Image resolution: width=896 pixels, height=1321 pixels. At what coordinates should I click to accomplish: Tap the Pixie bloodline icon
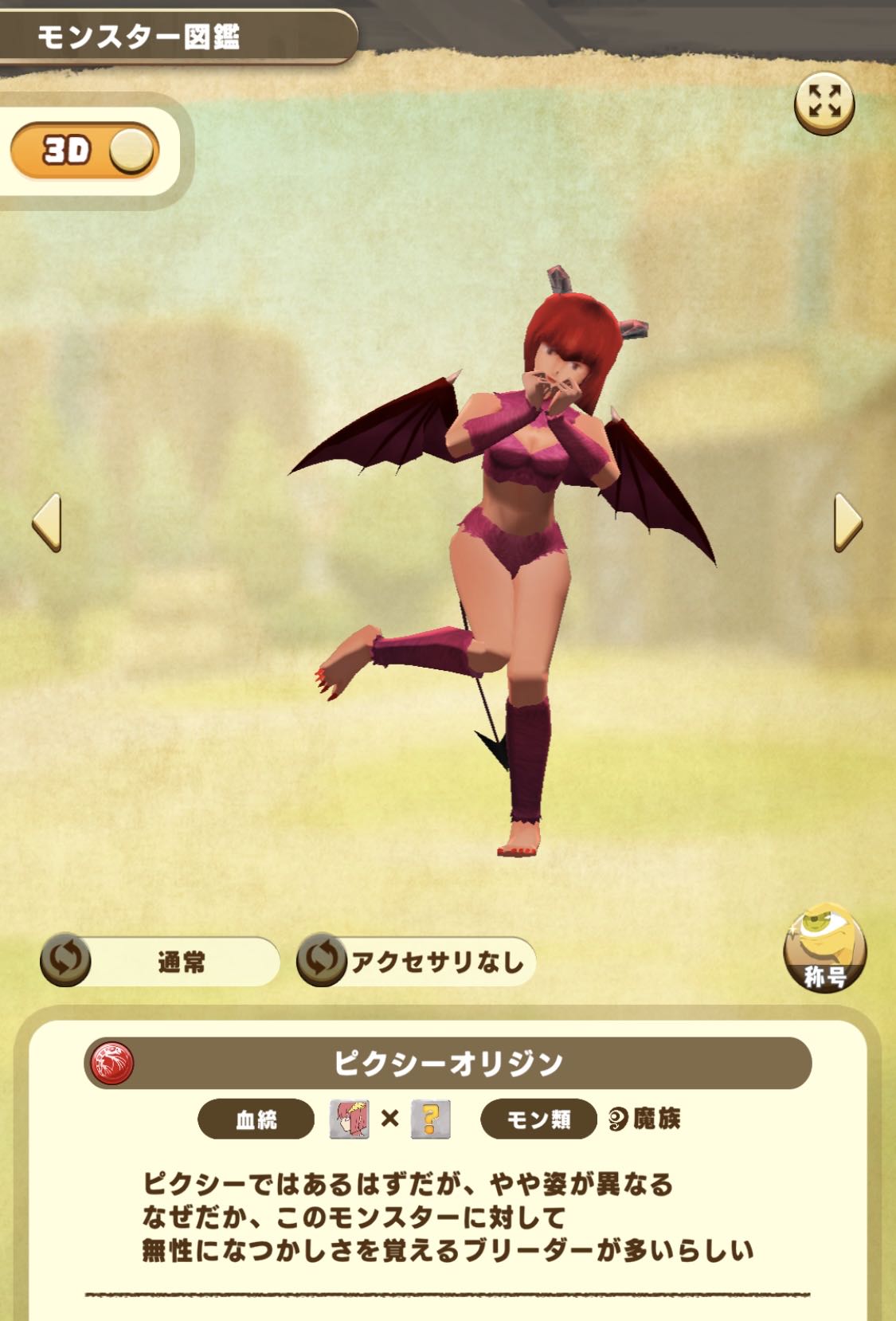[x=350, y=1119]
